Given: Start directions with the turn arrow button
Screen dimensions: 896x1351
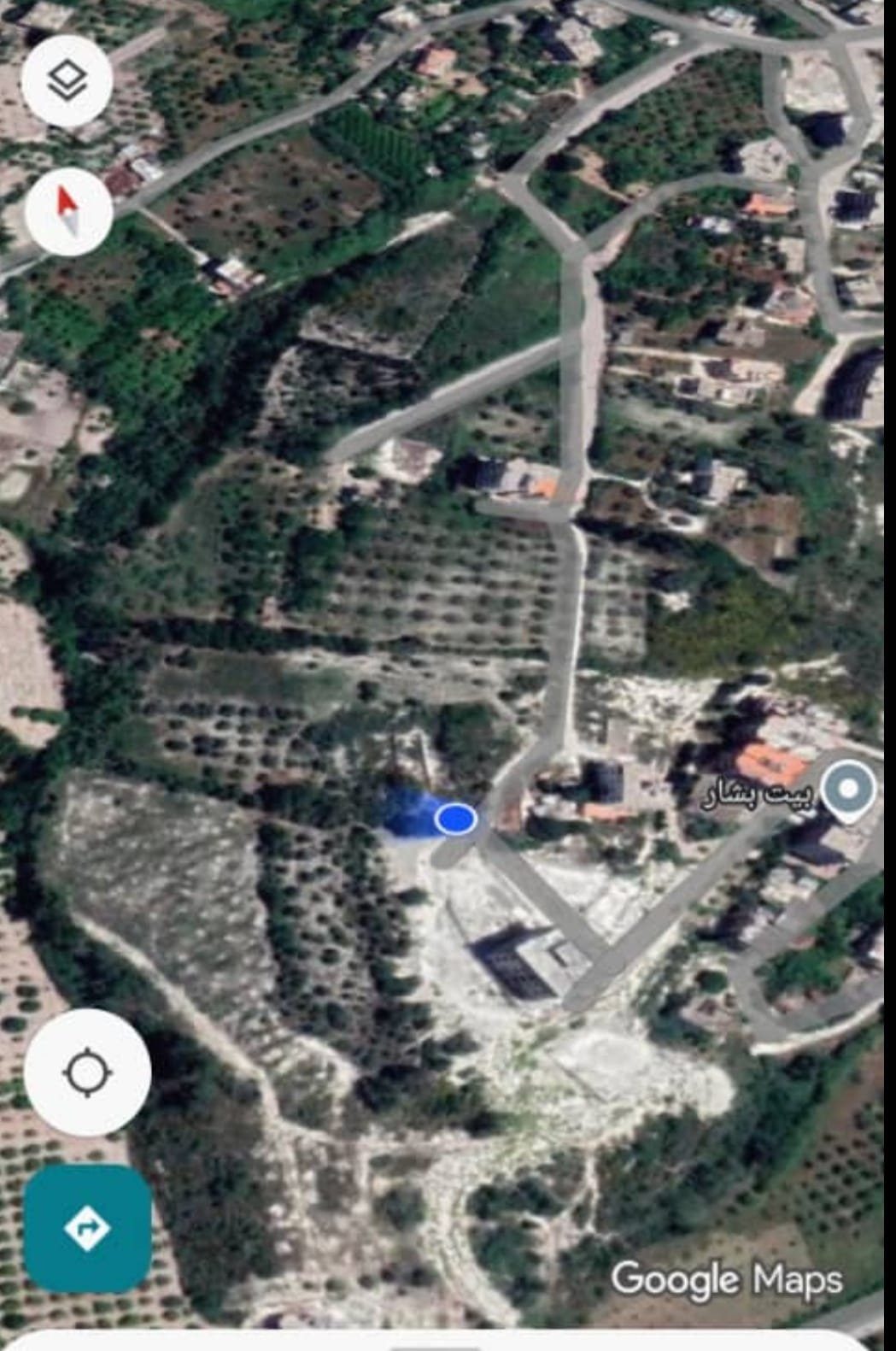Looking at the screenshot, I should [87, 1228].
